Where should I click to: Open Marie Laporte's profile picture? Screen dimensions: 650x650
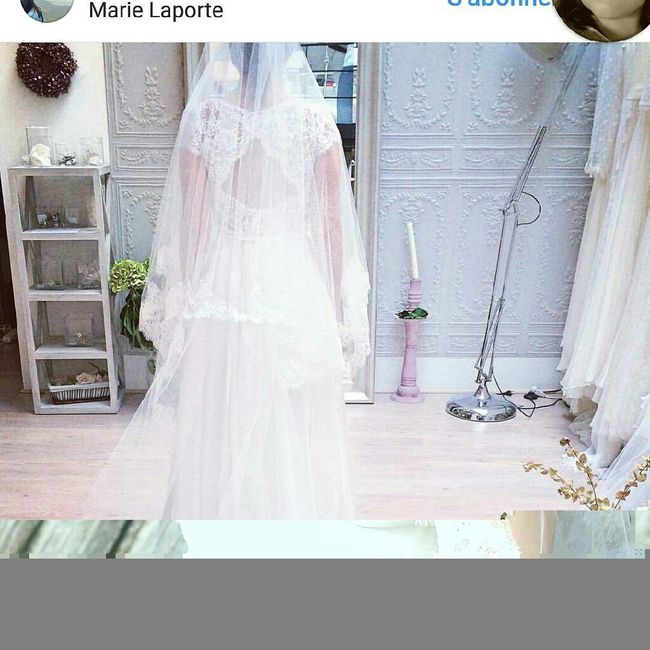point(47,8)
